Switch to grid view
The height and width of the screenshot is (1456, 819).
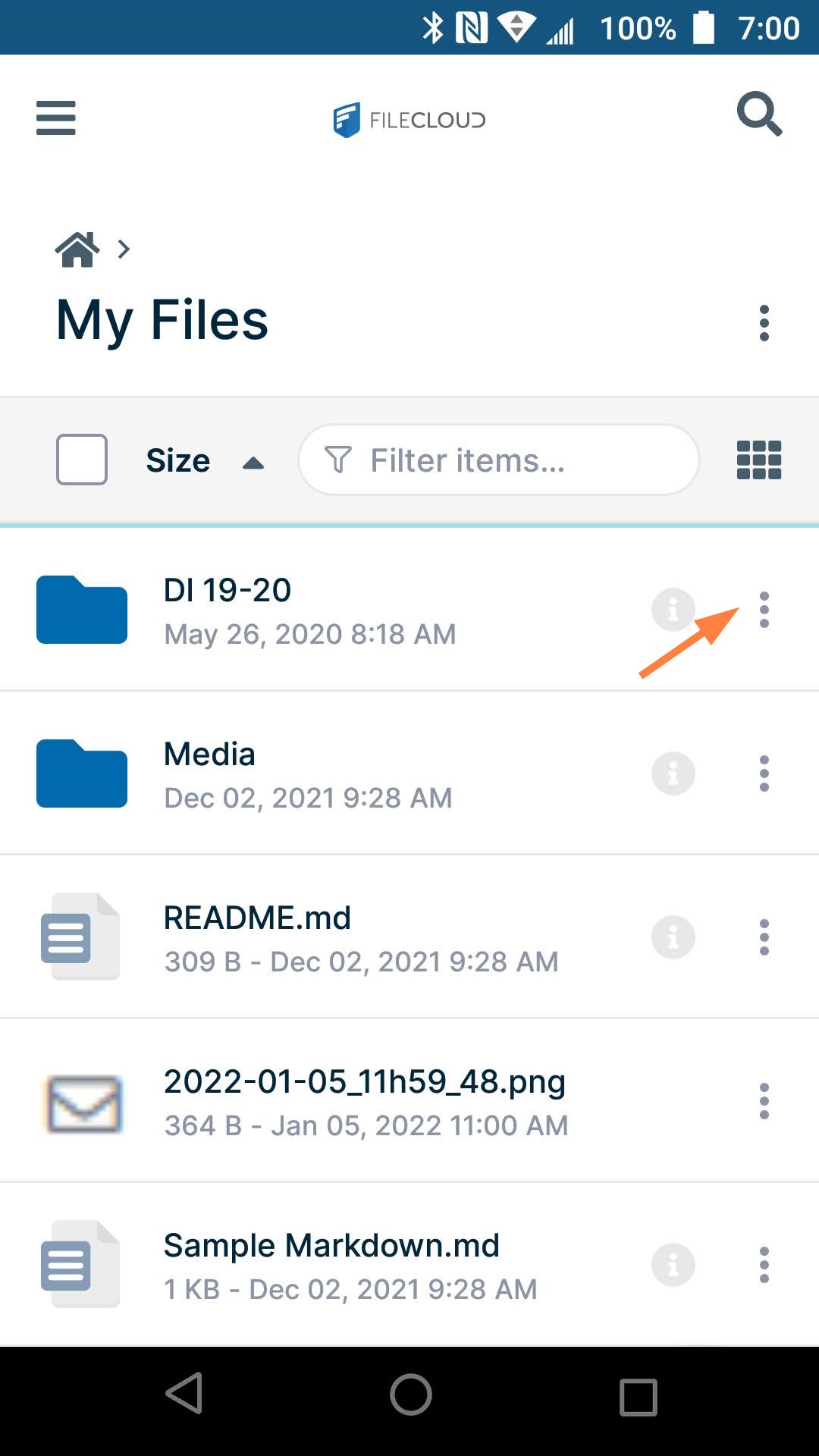(x=759, y=460)
